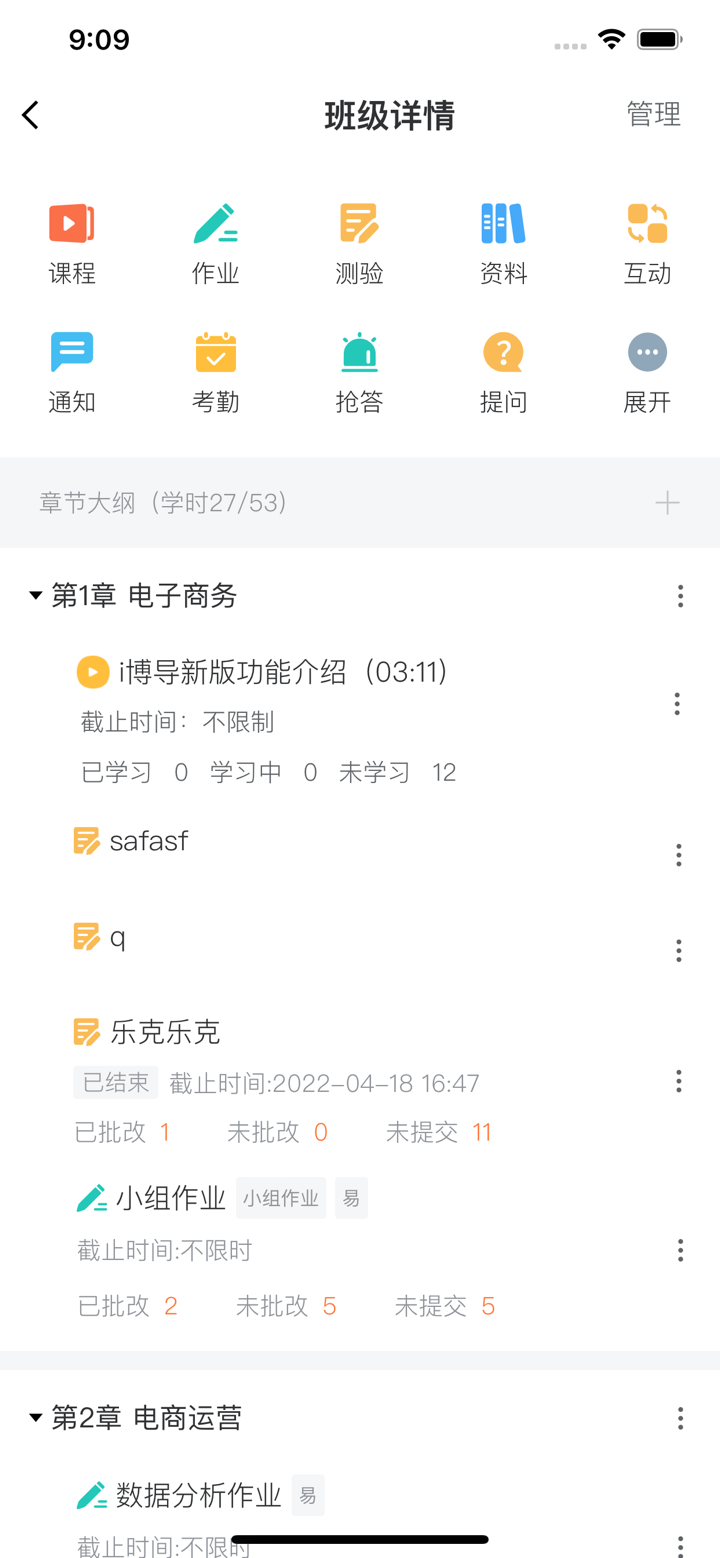Open the three-dot menu beside safasf quiz
Viewport: 720px width, 1558px height.
click(679, 855)
